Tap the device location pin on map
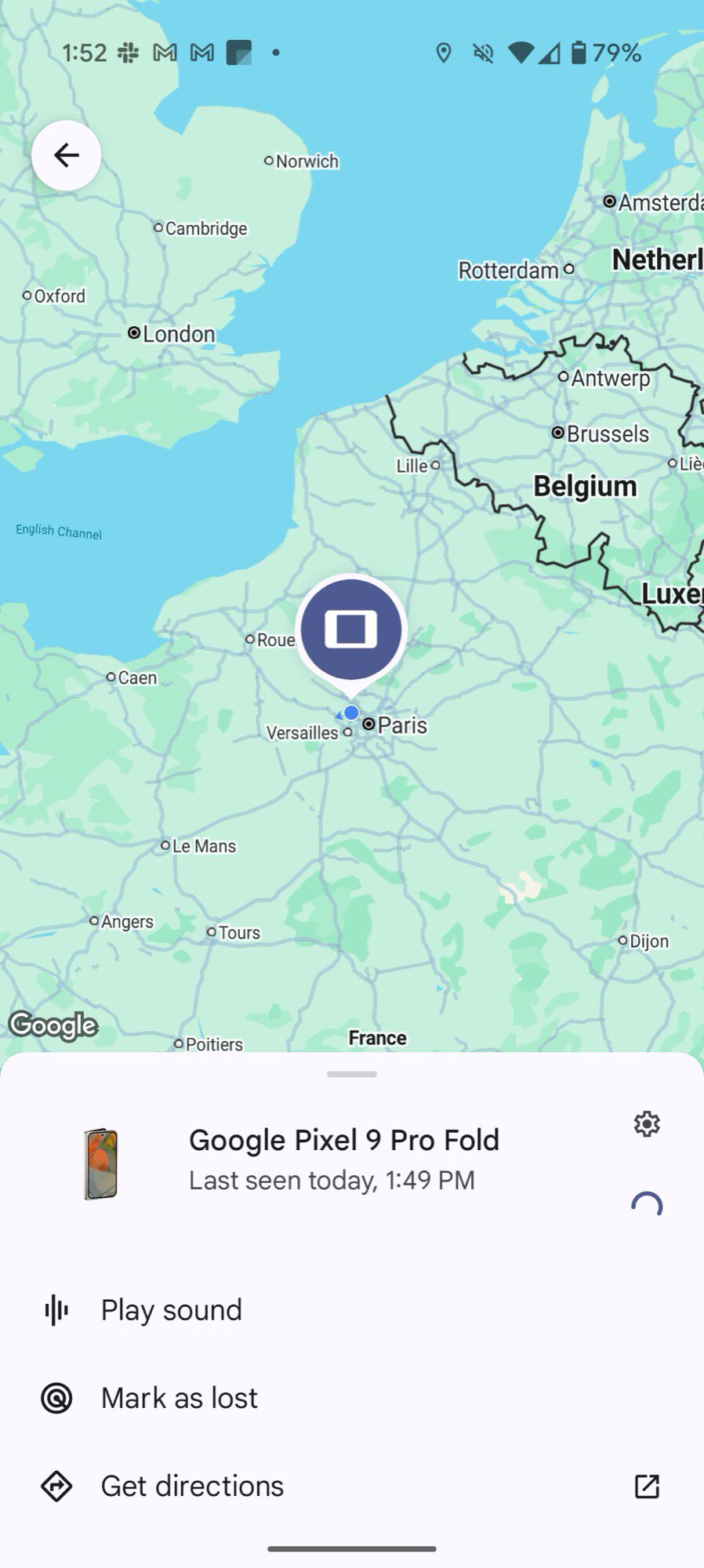 click(x=351, y=630)
